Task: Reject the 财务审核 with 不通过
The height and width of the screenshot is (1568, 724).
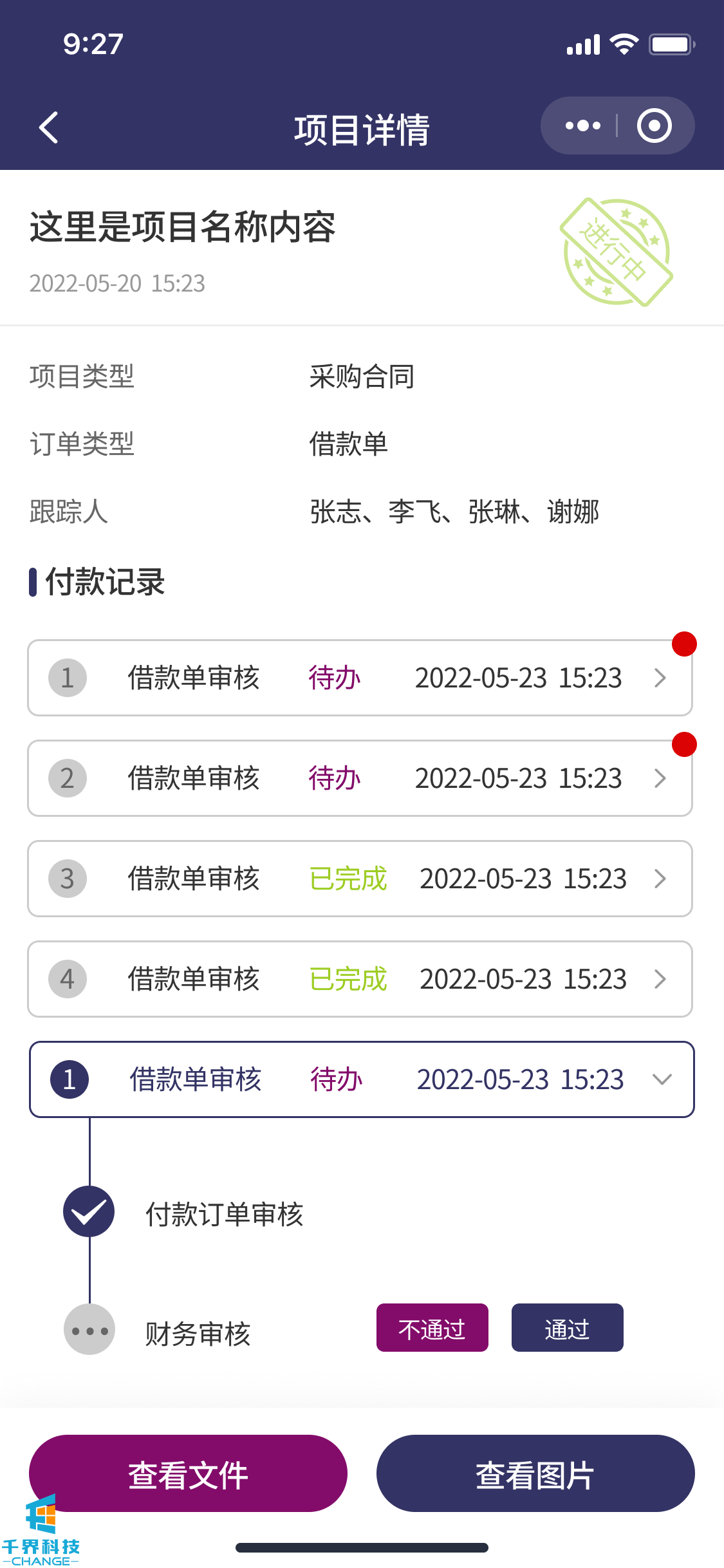Action: click(432, 1328)
